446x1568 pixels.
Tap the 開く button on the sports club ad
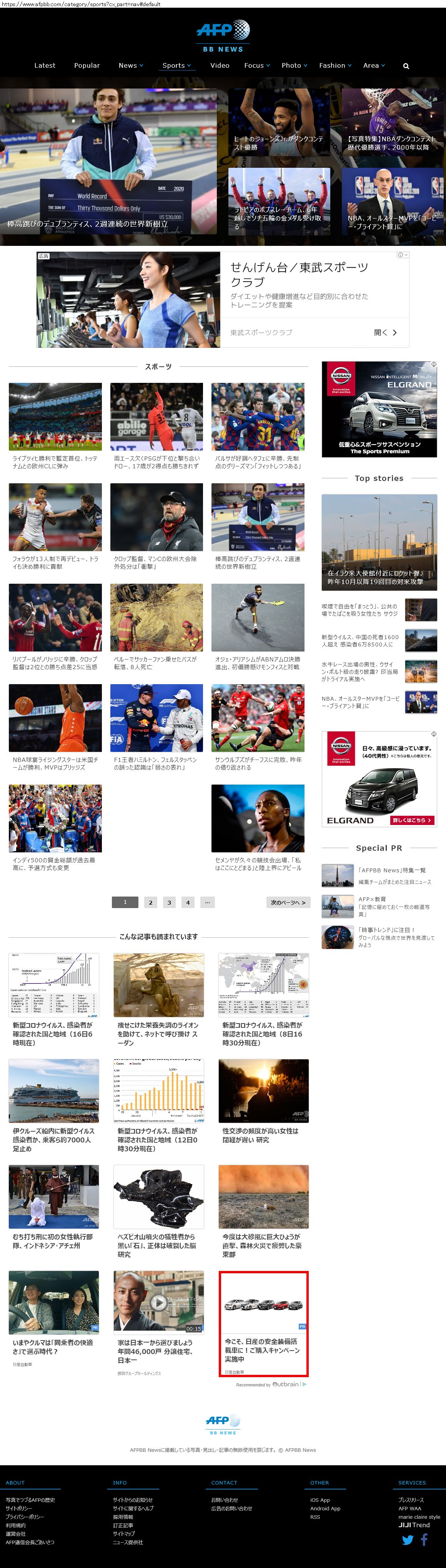[385, 332]
